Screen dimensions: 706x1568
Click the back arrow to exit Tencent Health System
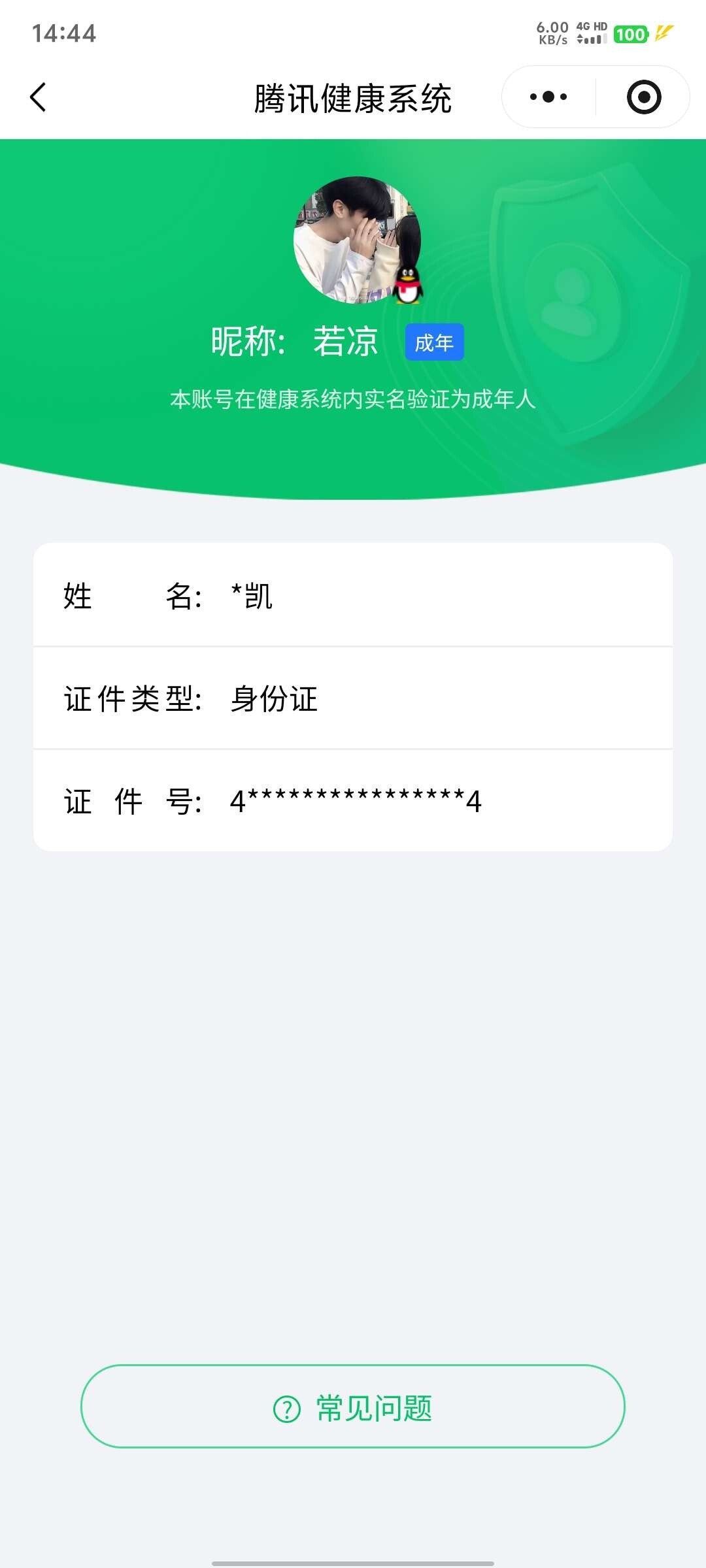point(37,96)
